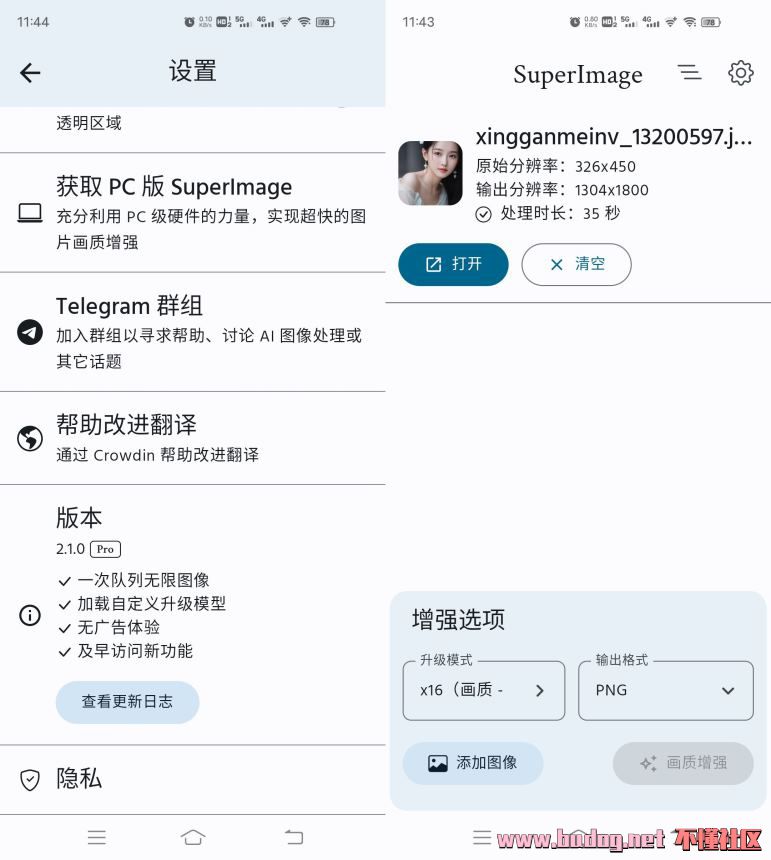
Task: Tap 清空 to clear the result
Action: click(576, 264)
